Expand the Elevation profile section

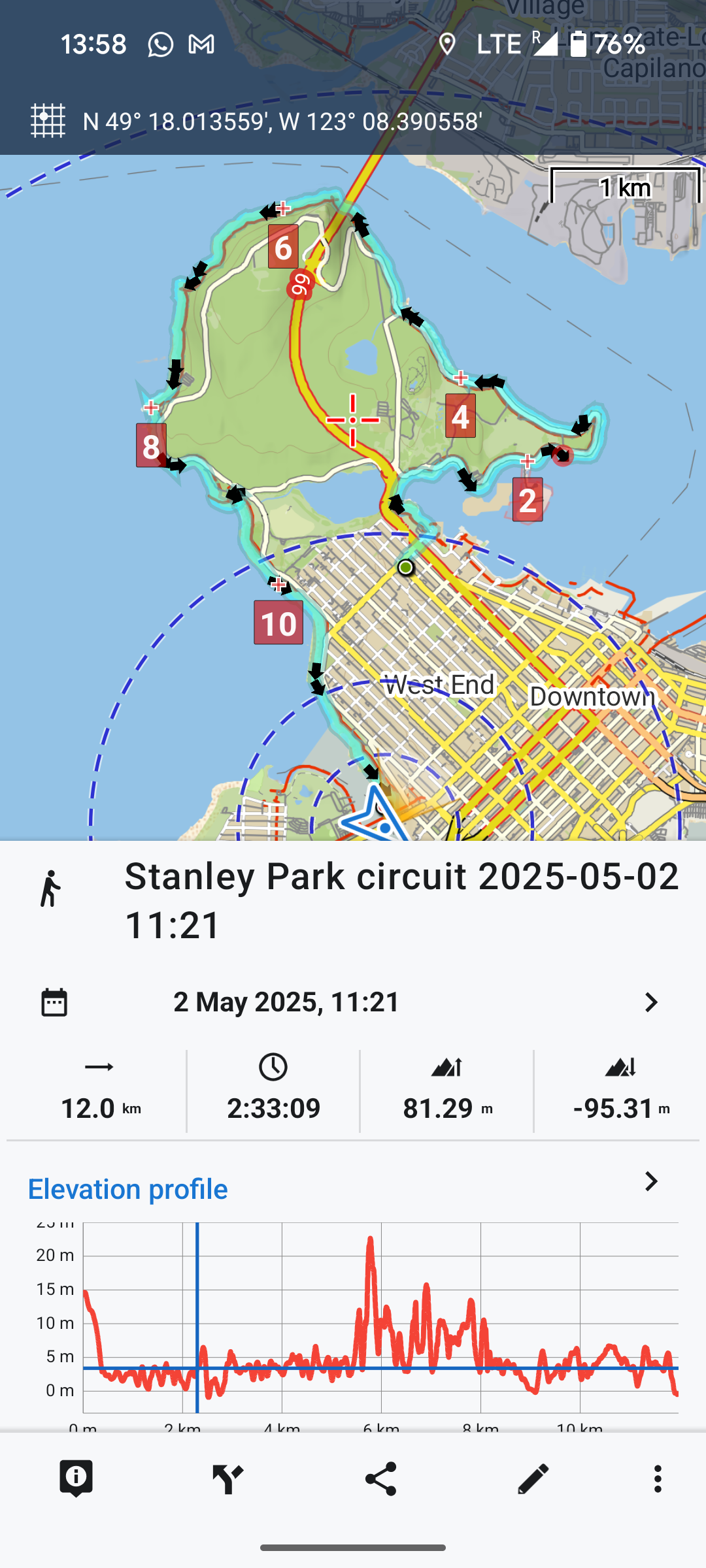pyautogui.click(x=353, y=1188)
